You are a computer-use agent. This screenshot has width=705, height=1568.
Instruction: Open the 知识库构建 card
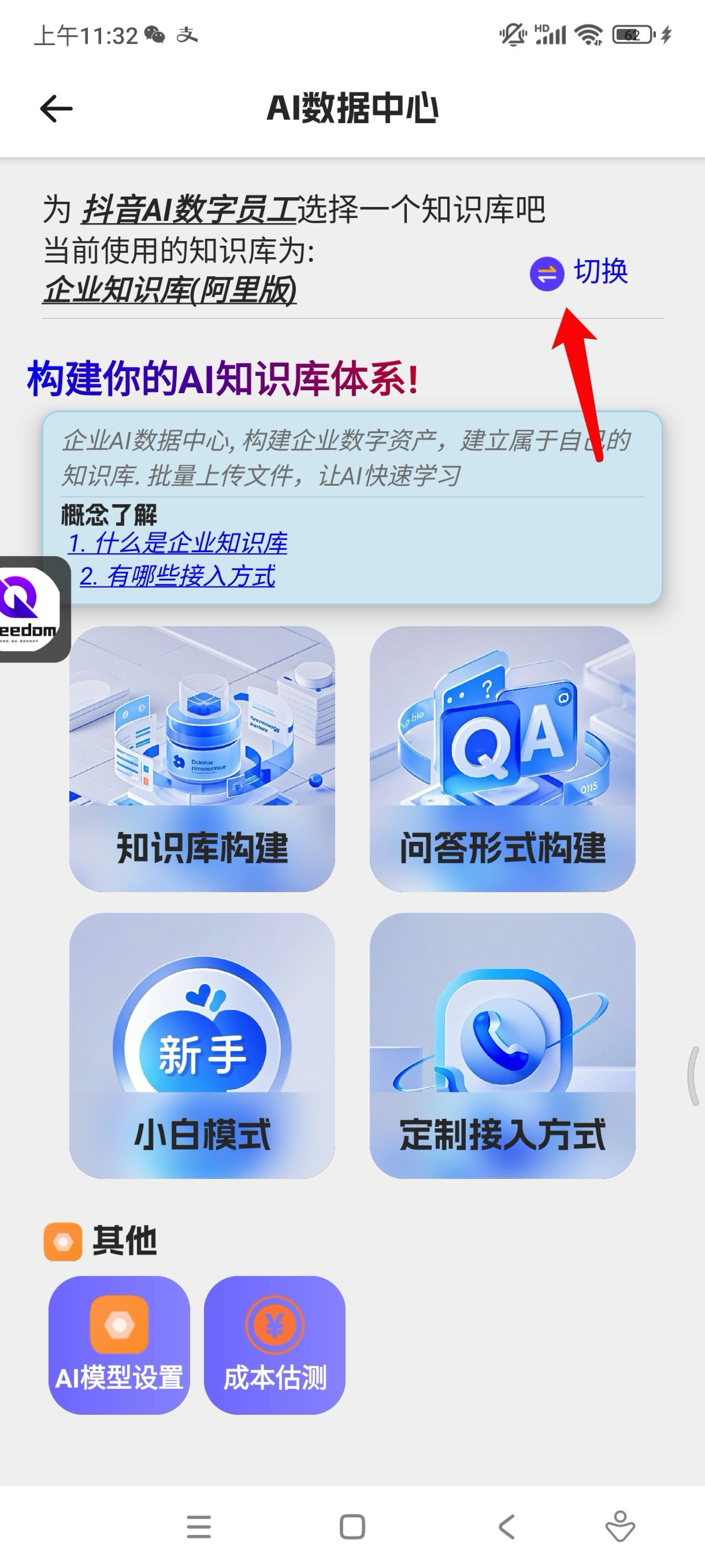point(202,759)
